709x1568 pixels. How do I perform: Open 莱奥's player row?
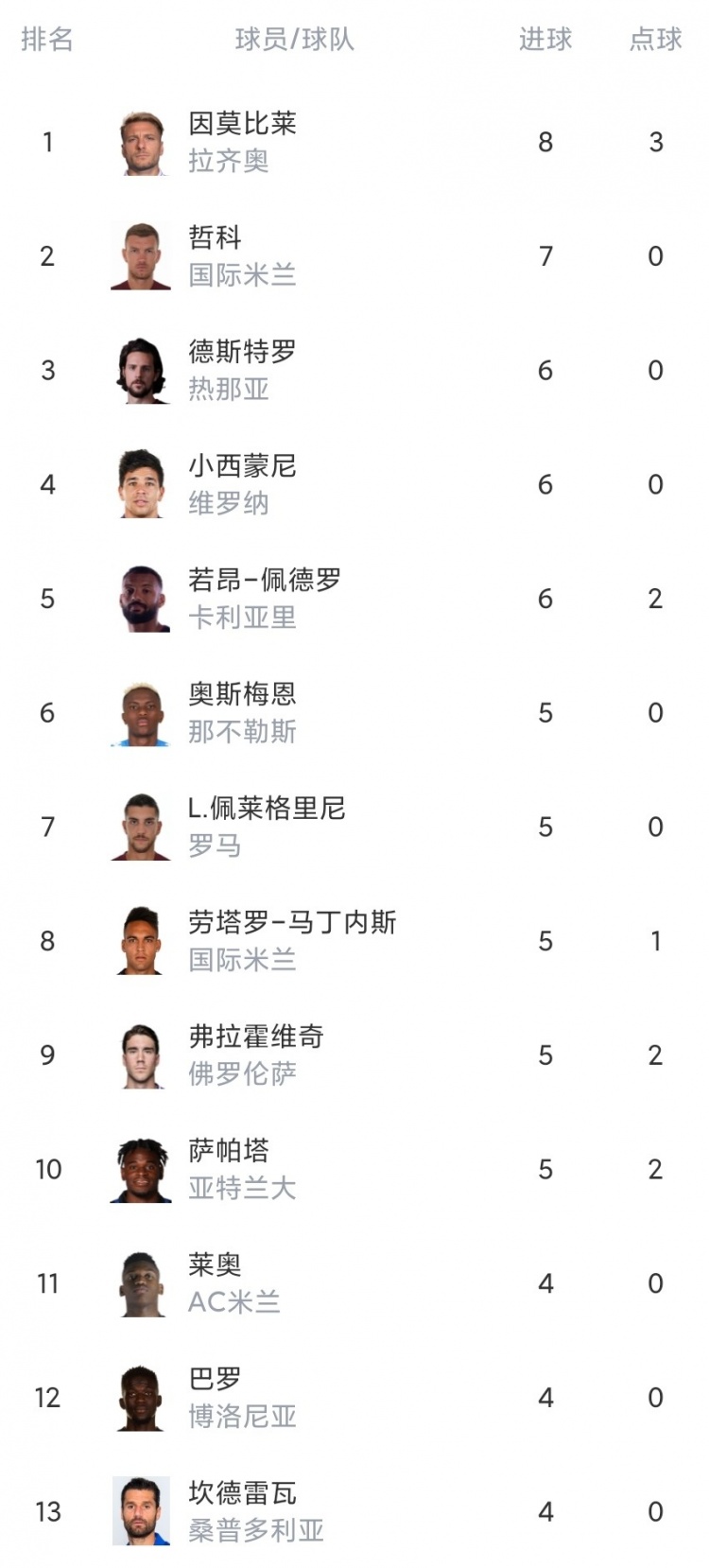tap(354, 1283)
